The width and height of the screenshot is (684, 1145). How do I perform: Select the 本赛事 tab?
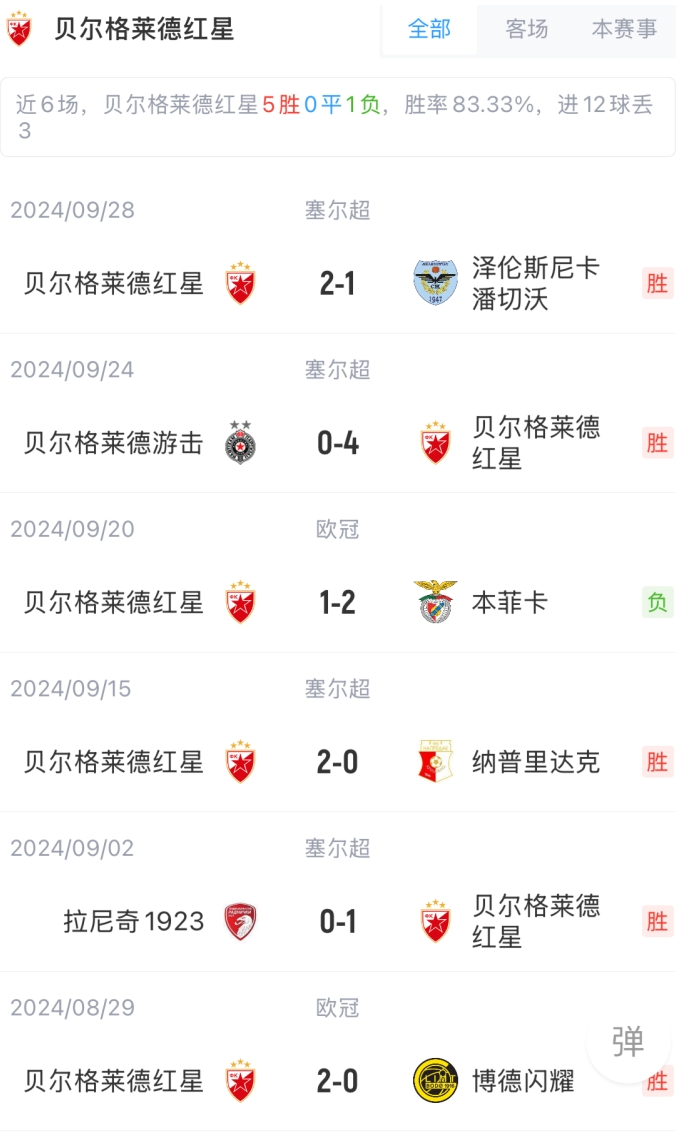pyautogui.click(x=624, y=29)
